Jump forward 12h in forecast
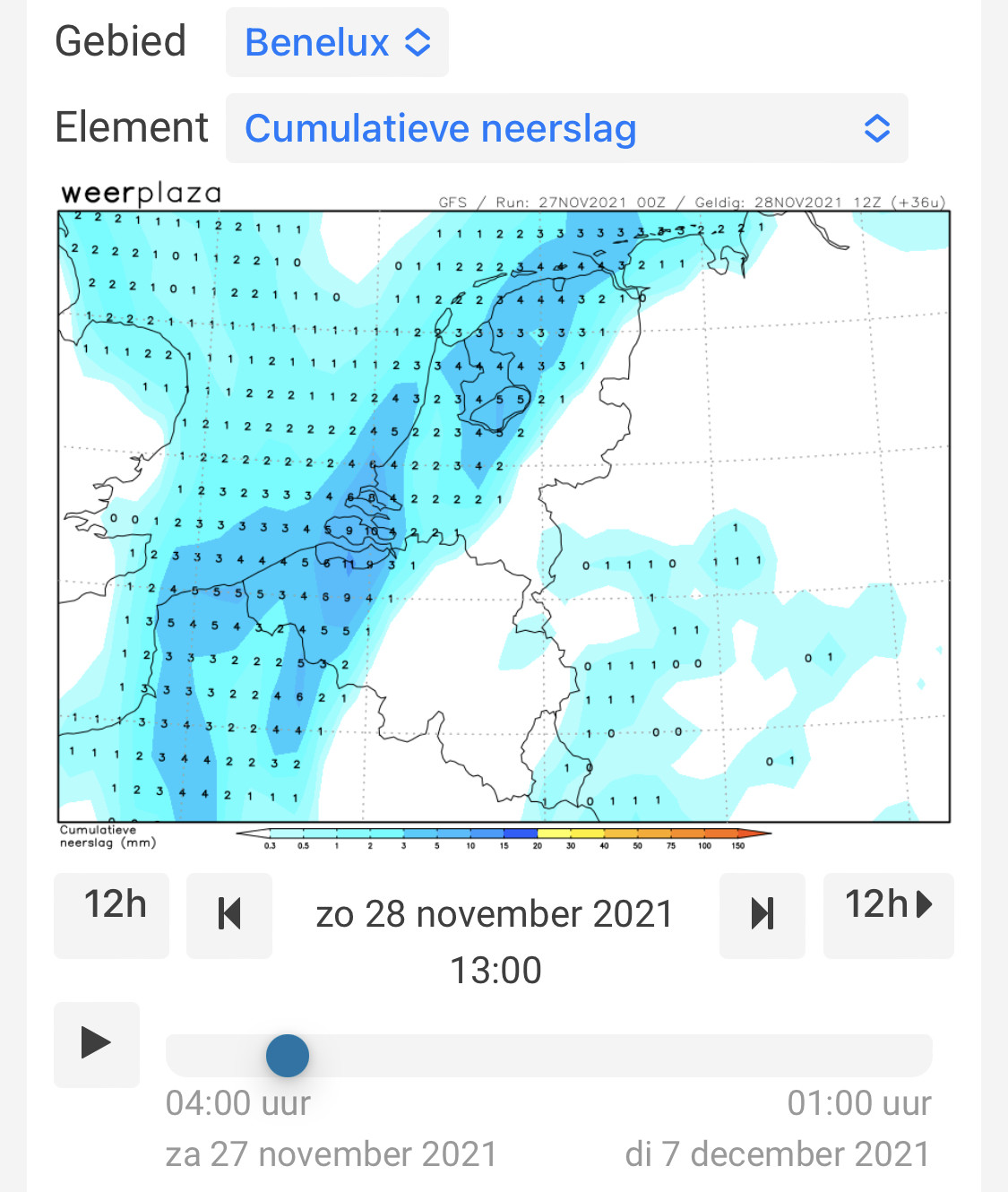This screenshot has width=1008, height=1192. [x=889, y=915]
